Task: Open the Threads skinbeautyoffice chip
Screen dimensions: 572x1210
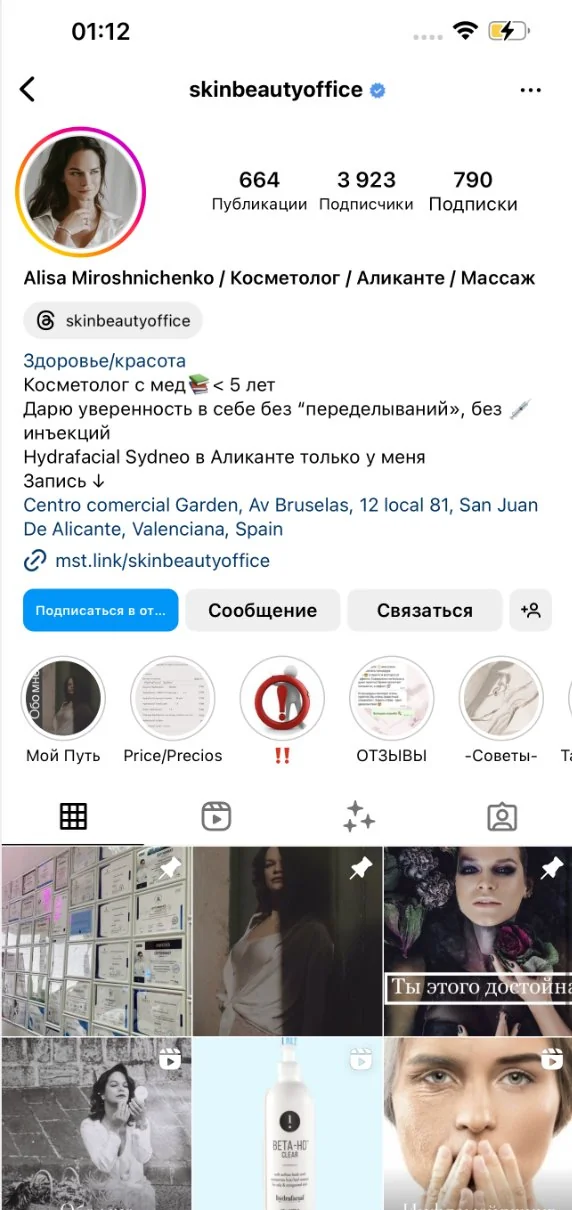Action: 113,321
